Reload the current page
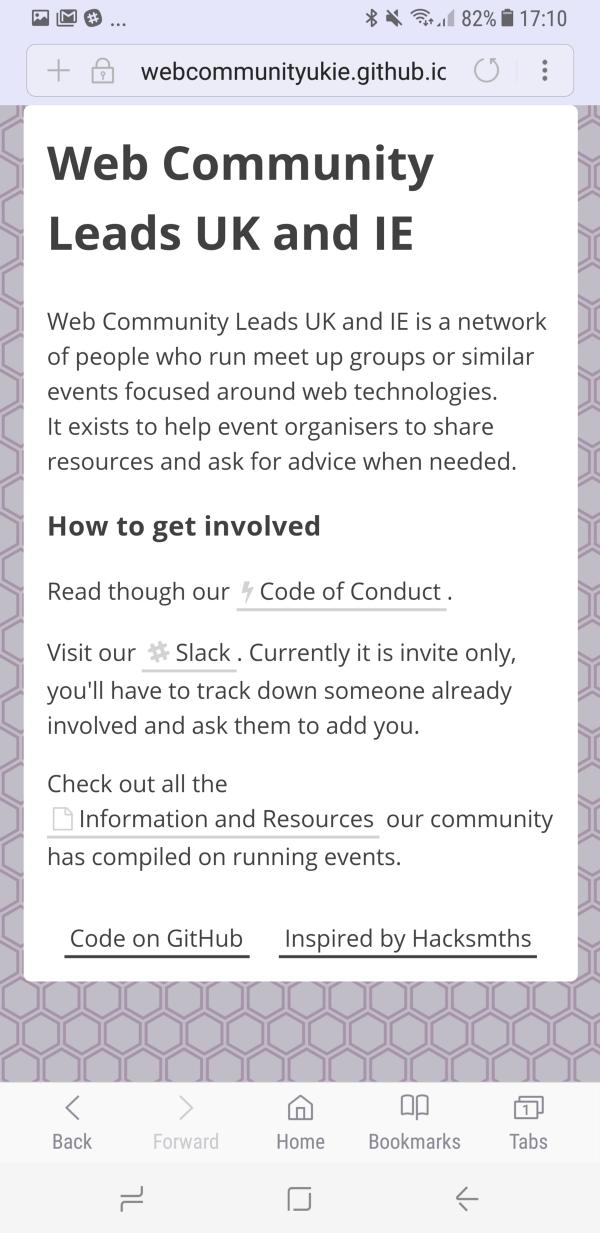The height and width of the screenshot is (1233, 600). coord(487,71)
